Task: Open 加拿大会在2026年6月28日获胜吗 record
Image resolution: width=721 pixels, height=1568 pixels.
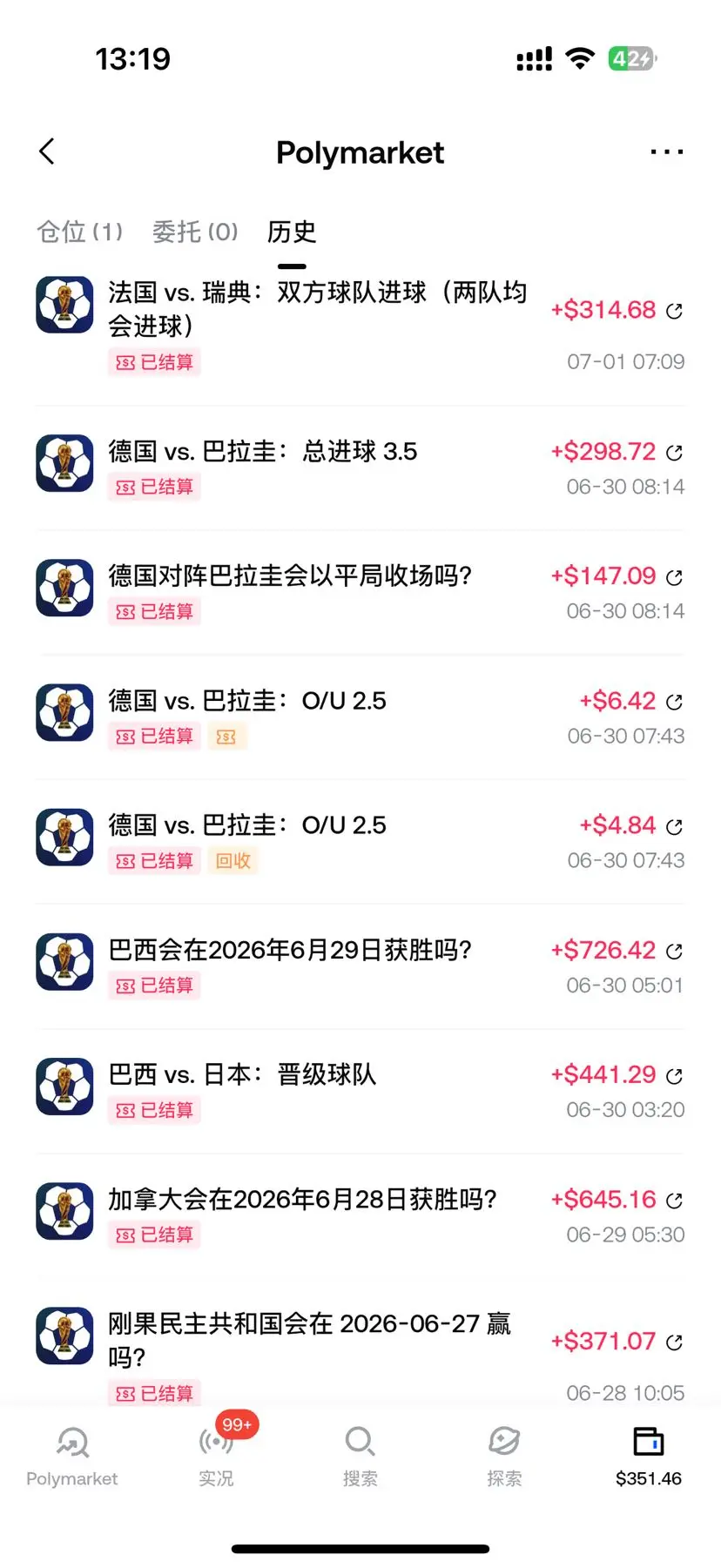Action: [x=360, y=1215]
